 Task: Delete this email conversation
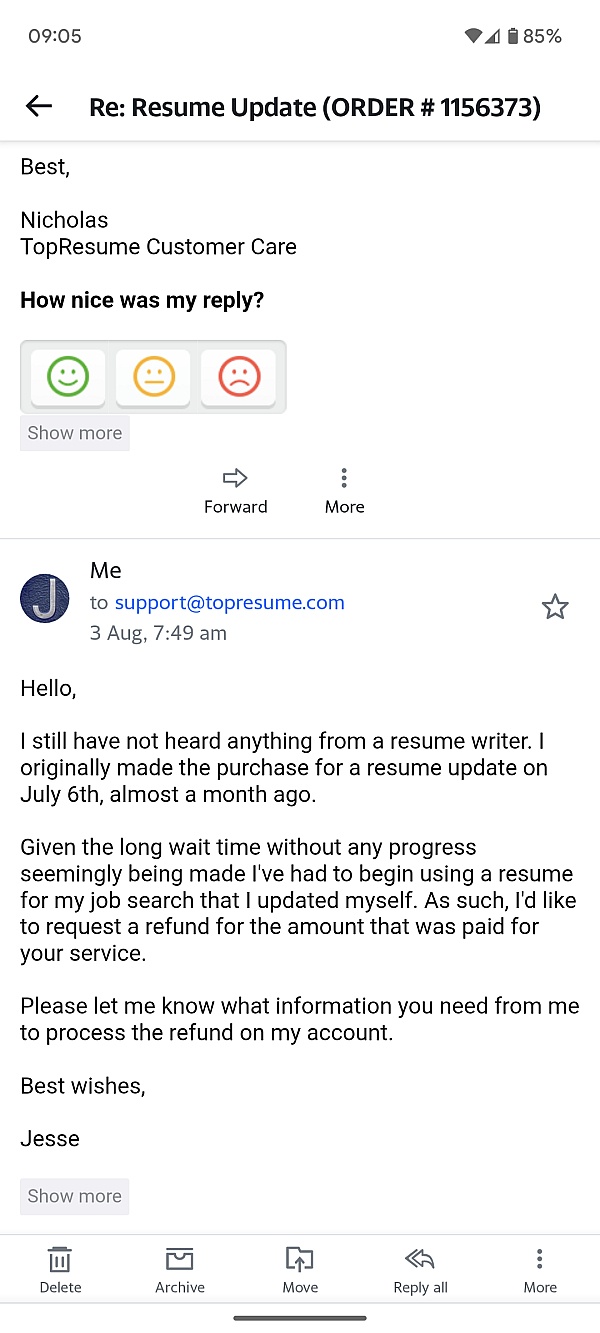tap(60, 1269)
